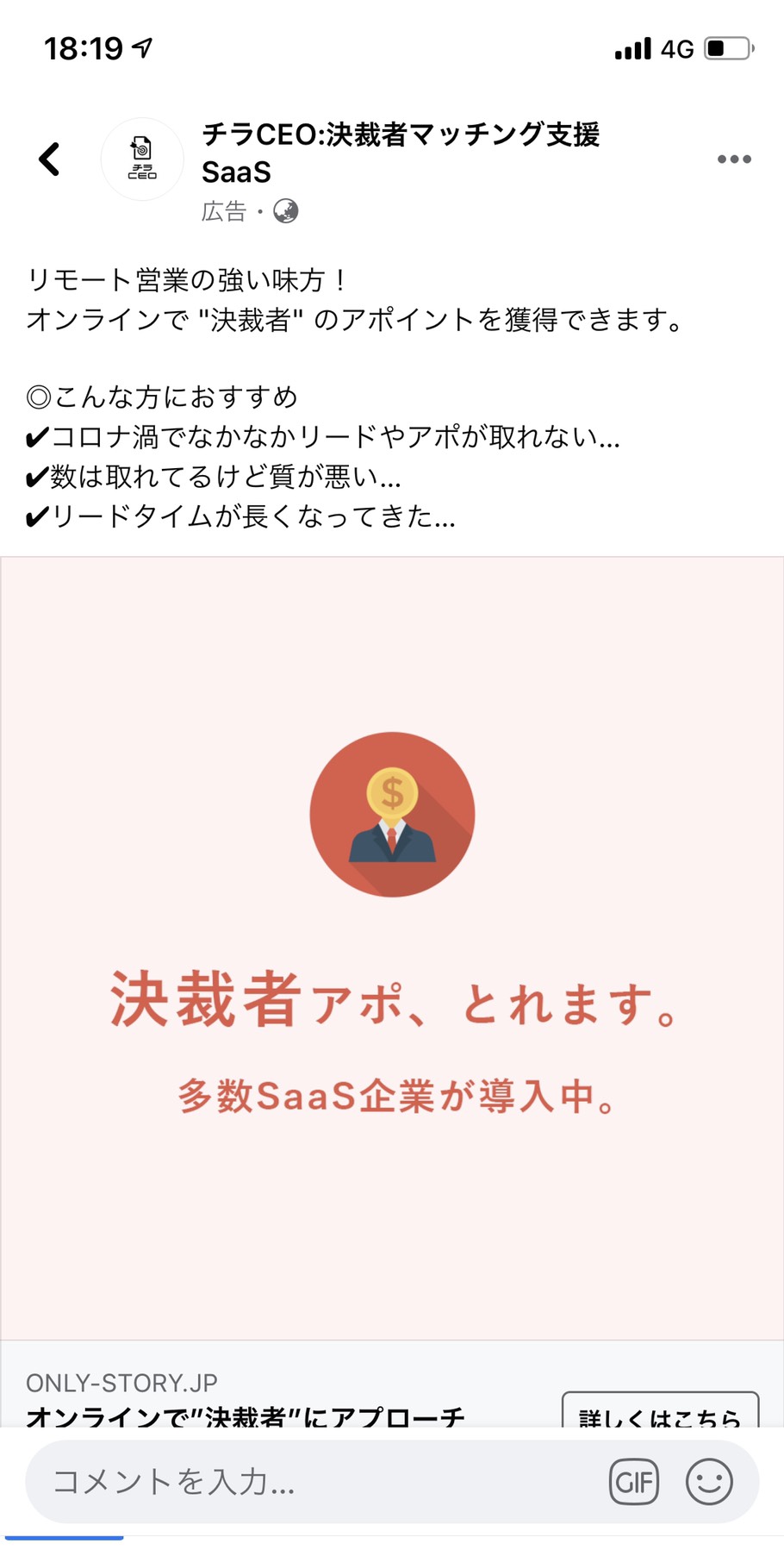Open the three-dot overflow menu

tap(734, 159)
